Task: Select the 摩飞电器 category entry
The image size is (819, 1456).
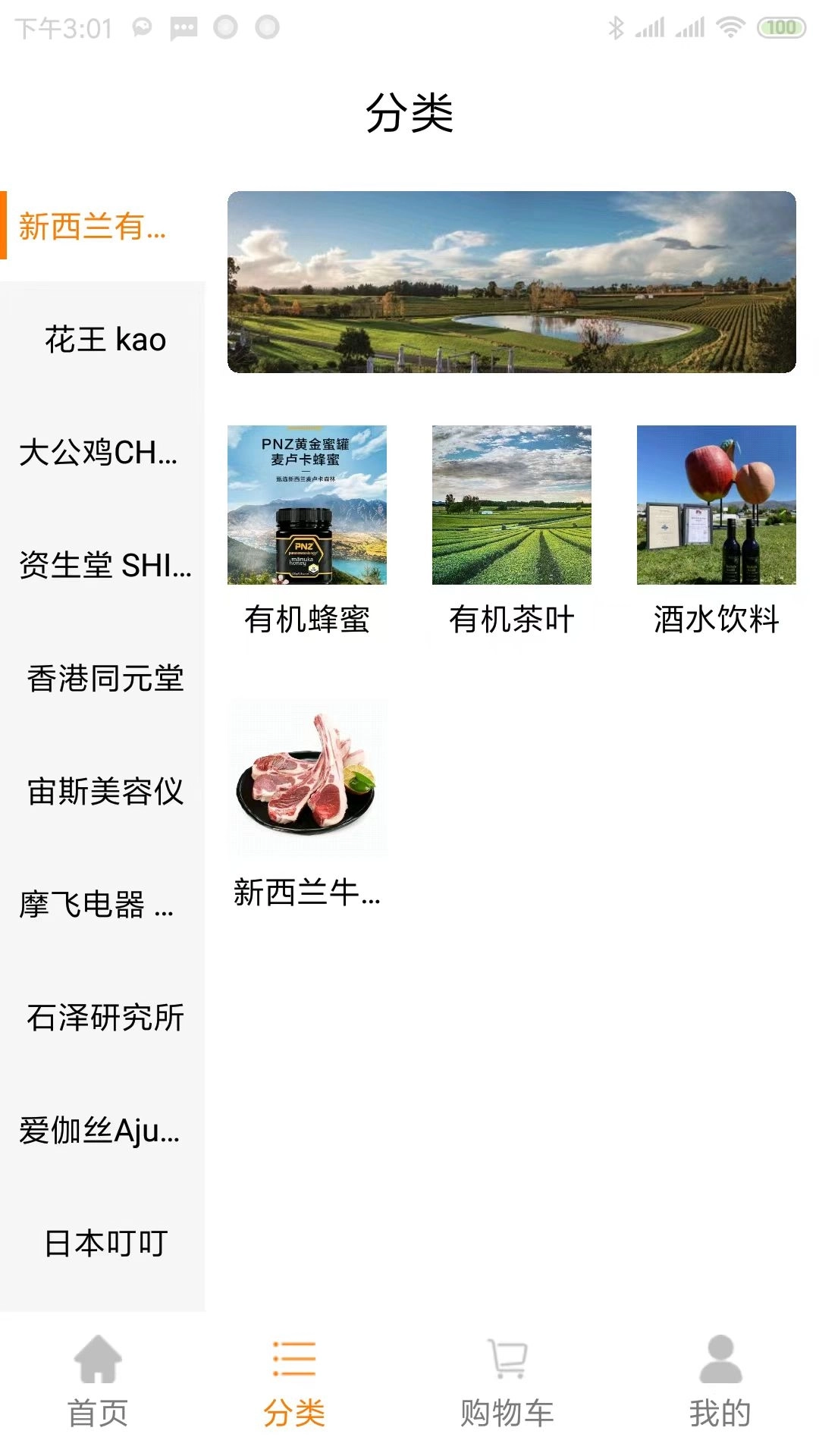Action: pyautogui.click(x=99, y=905)
